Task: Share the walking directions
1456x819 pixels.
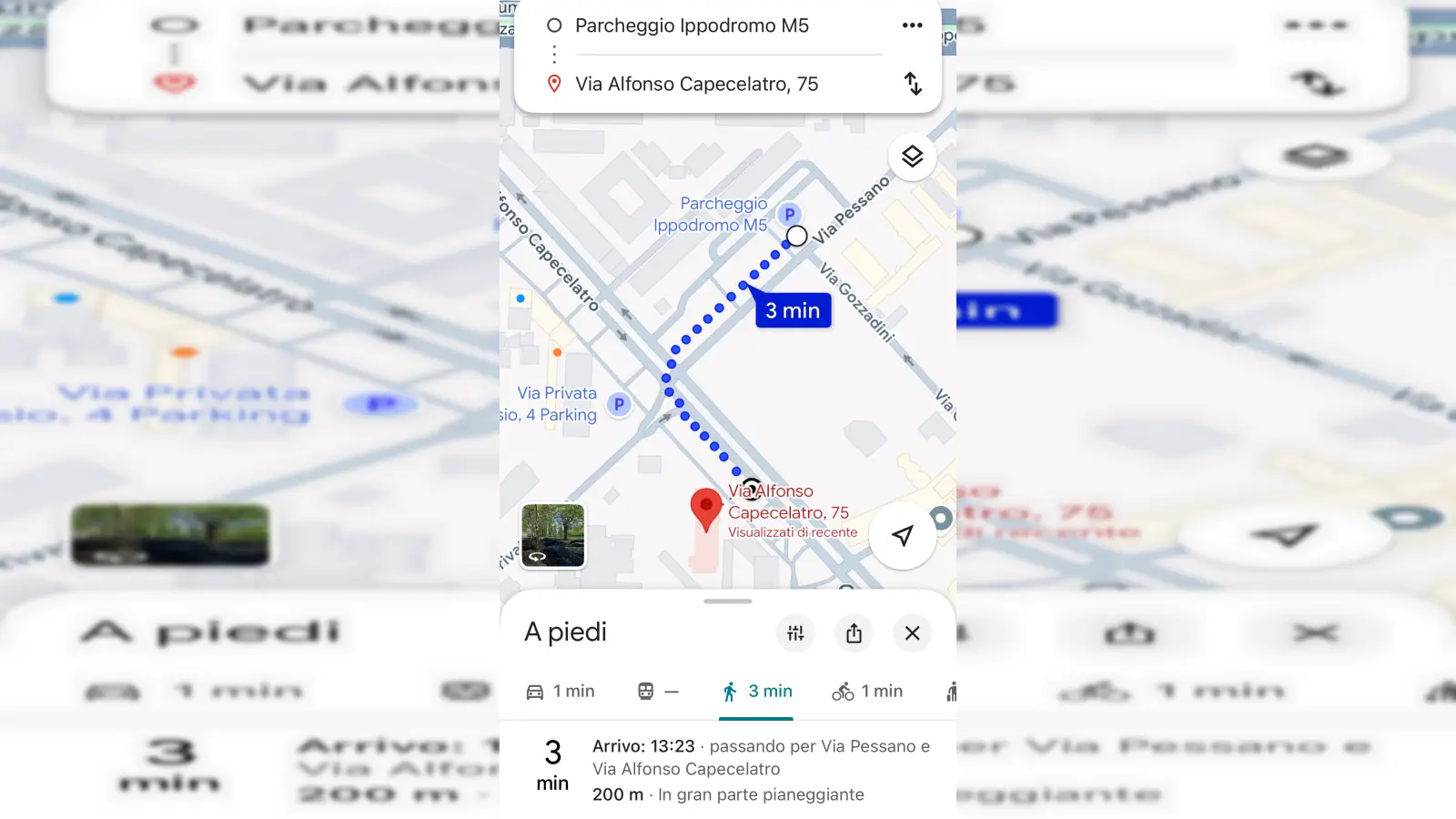Action: tap(854, 633)
